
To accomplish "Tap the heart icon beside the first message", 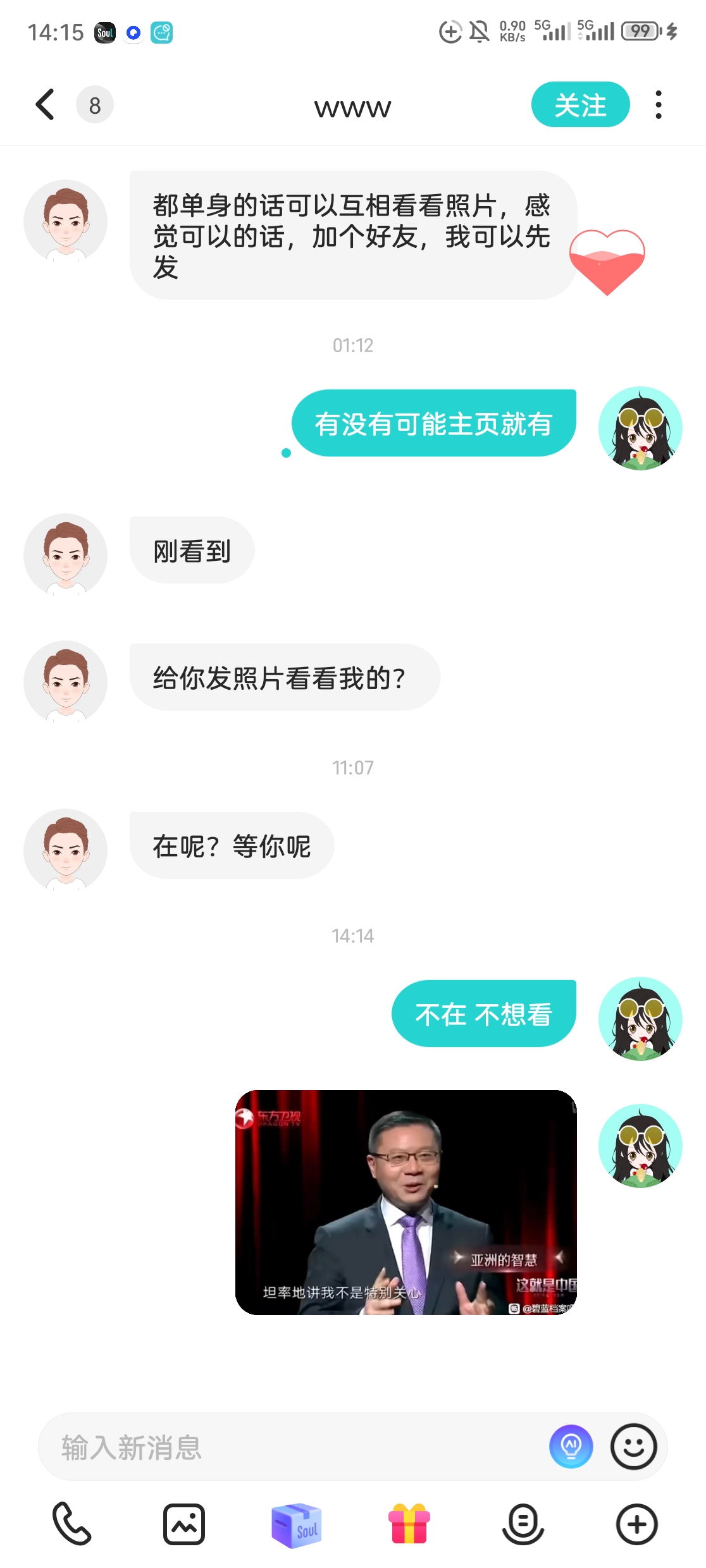I will pyautogui.click(x=607, y=260).
